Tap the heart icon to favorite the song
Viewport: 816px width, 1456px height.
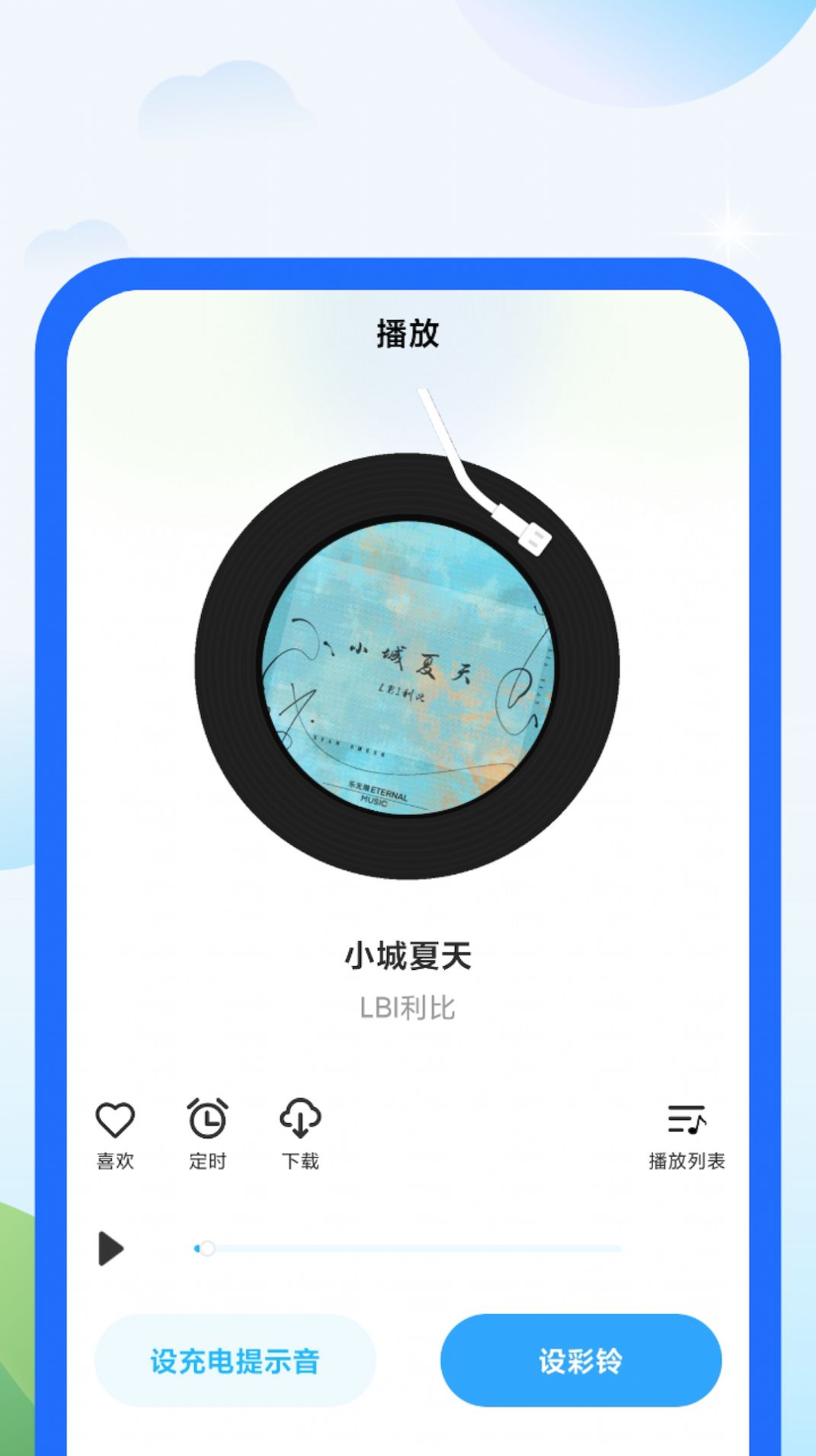(x=114, y=1119)
